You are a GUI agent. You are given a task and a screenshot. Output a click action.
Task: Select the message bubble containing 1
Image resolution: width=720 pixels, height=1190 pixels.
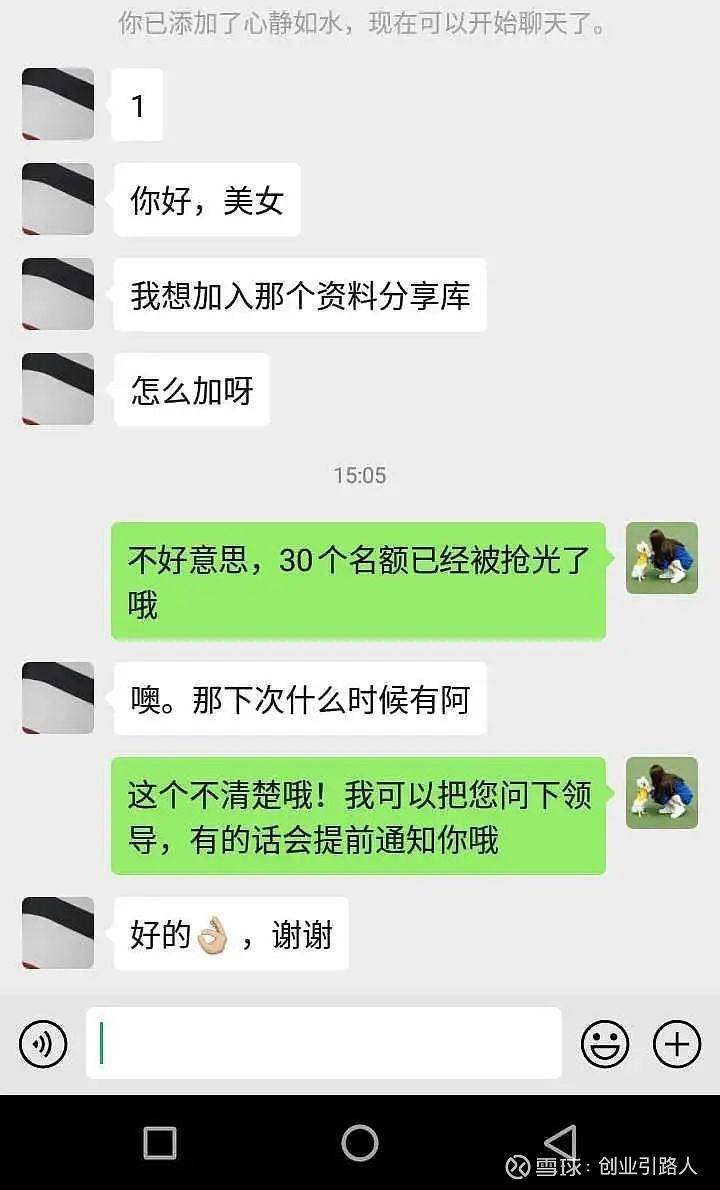(x=139, y=104)
